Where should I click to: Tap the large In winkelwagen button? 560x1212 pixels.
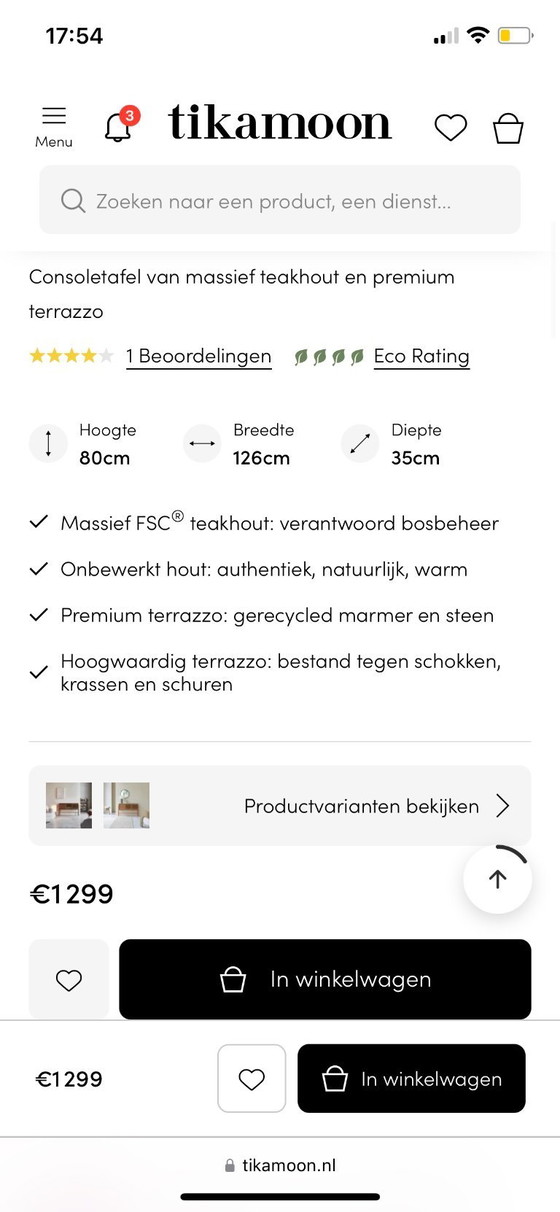pos(325,980)
